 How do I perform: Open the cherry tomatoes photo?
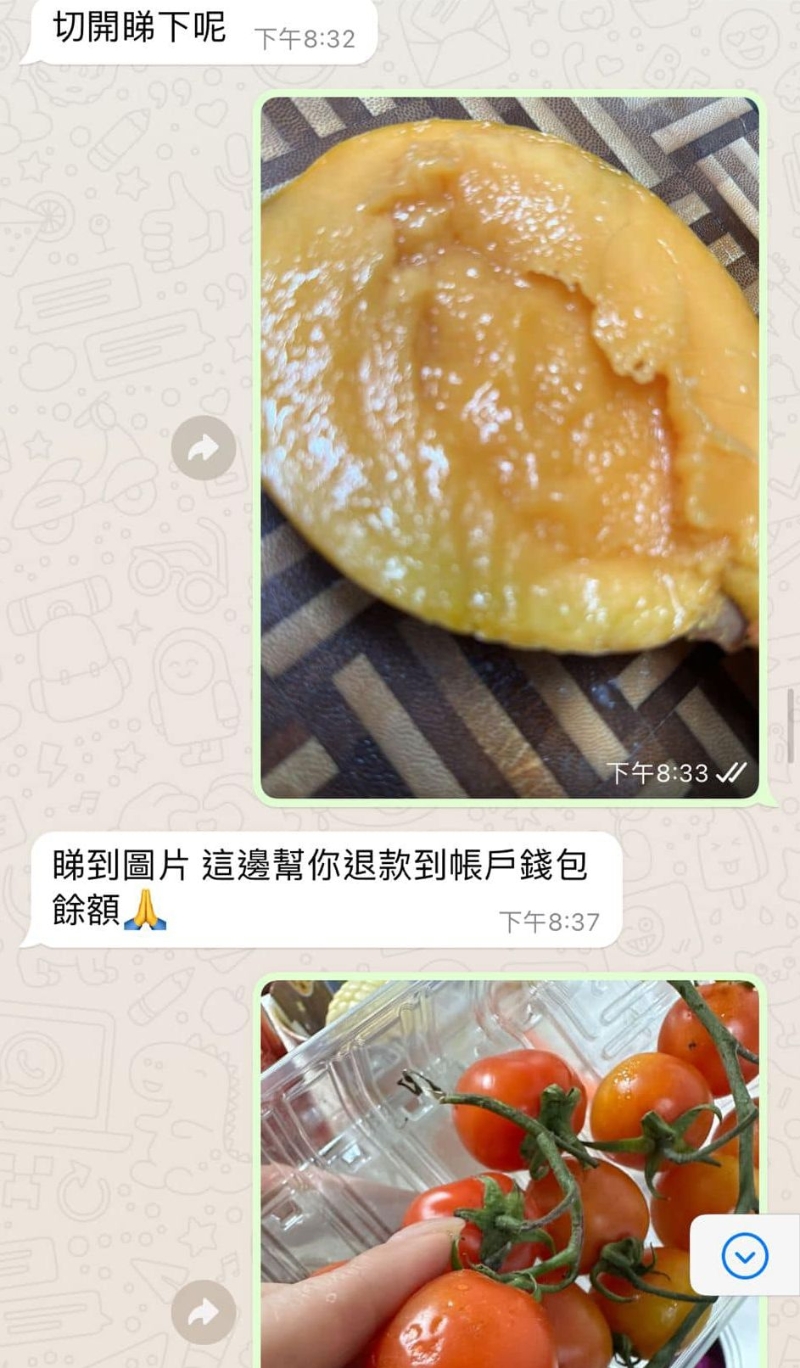pos(509,1170)
